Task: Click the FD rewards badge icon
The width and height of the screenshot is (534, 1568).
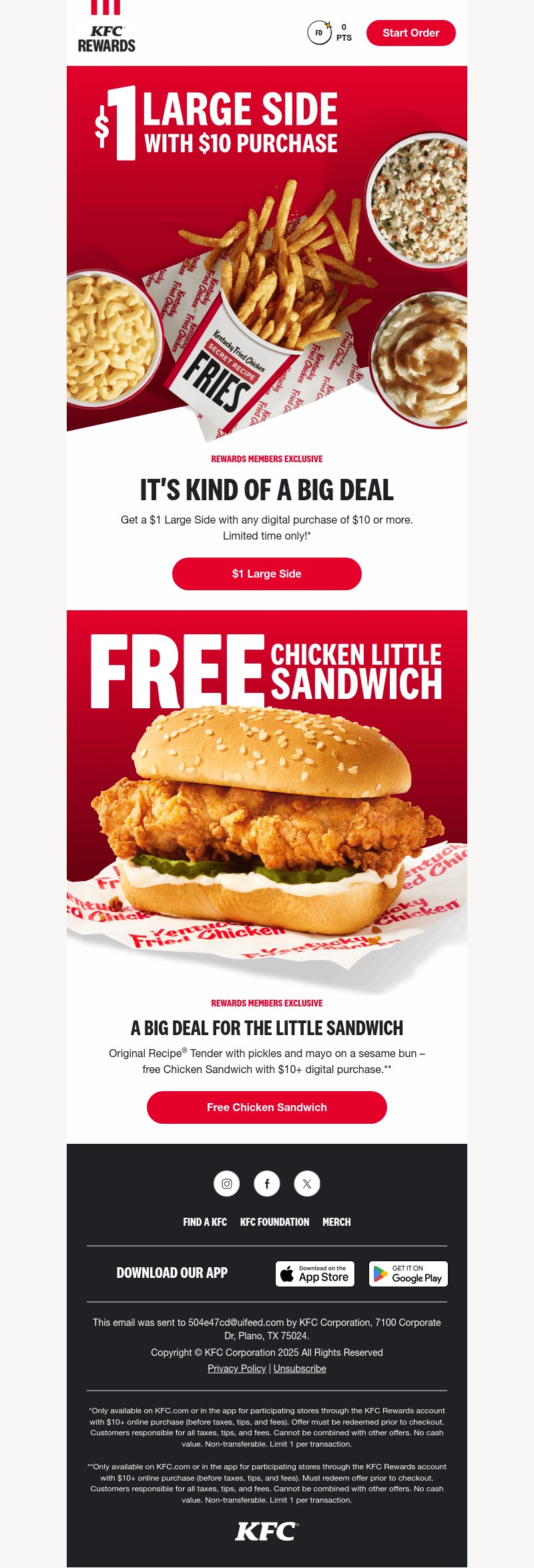Action: click(x=320, y=31)
